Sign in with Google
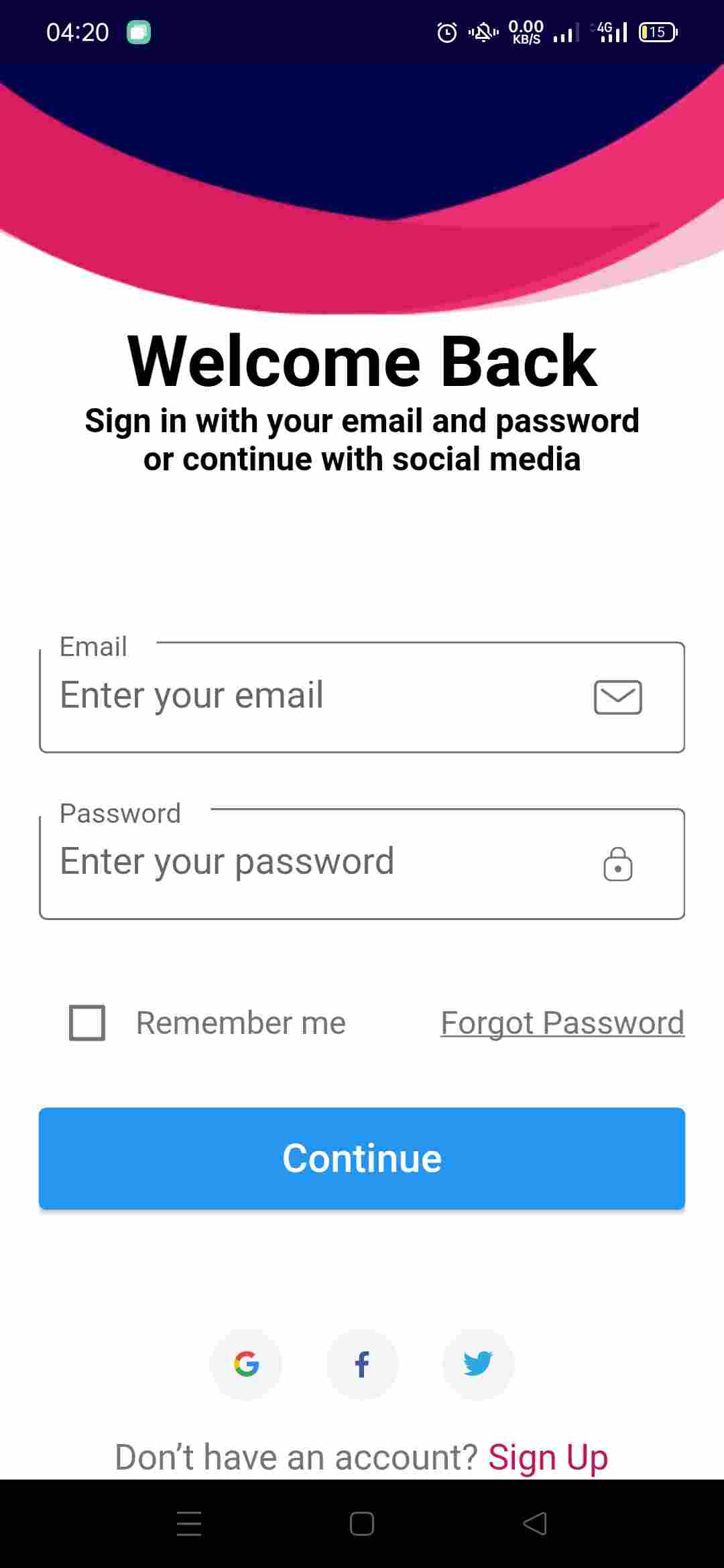 [246, 1364]
